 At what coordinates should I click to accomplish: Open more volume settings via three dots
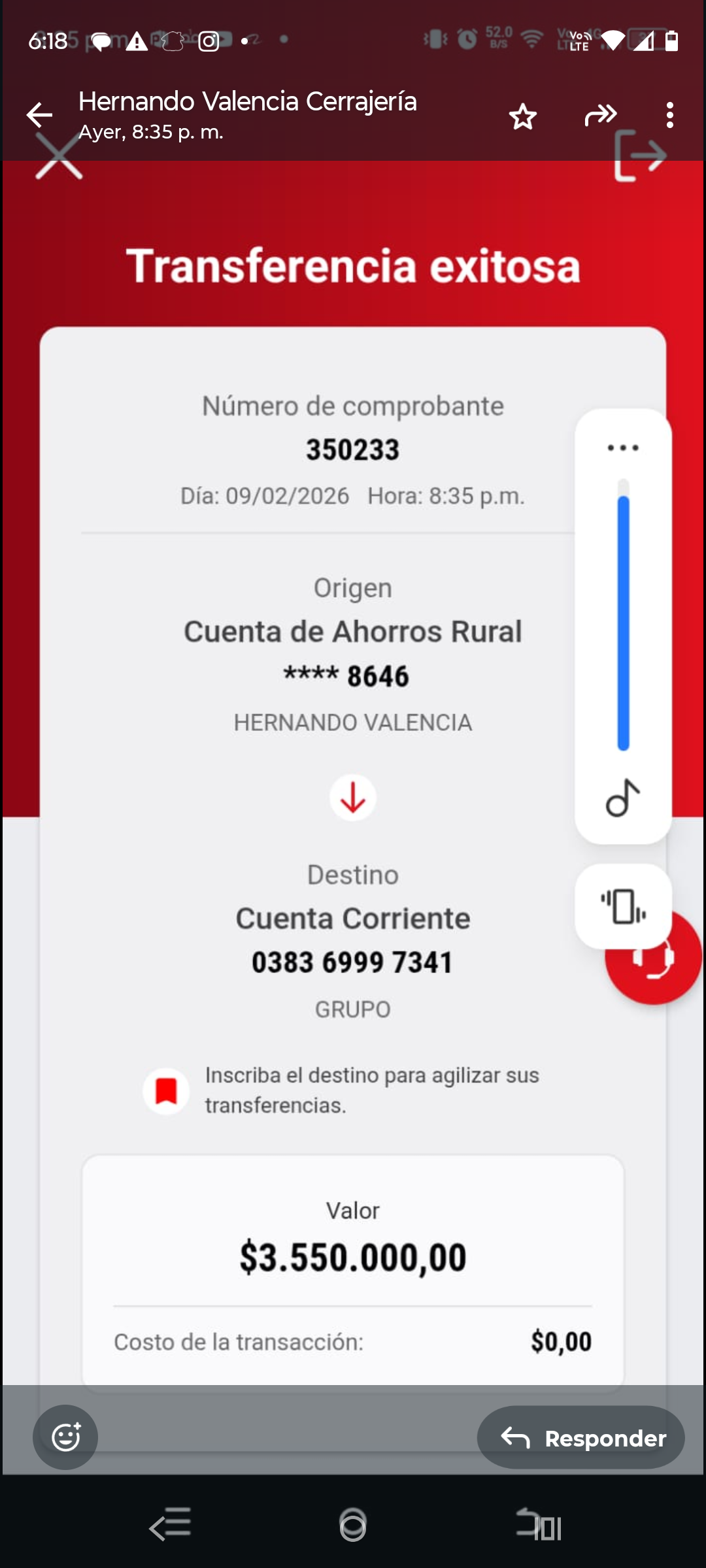click(623, 448)
